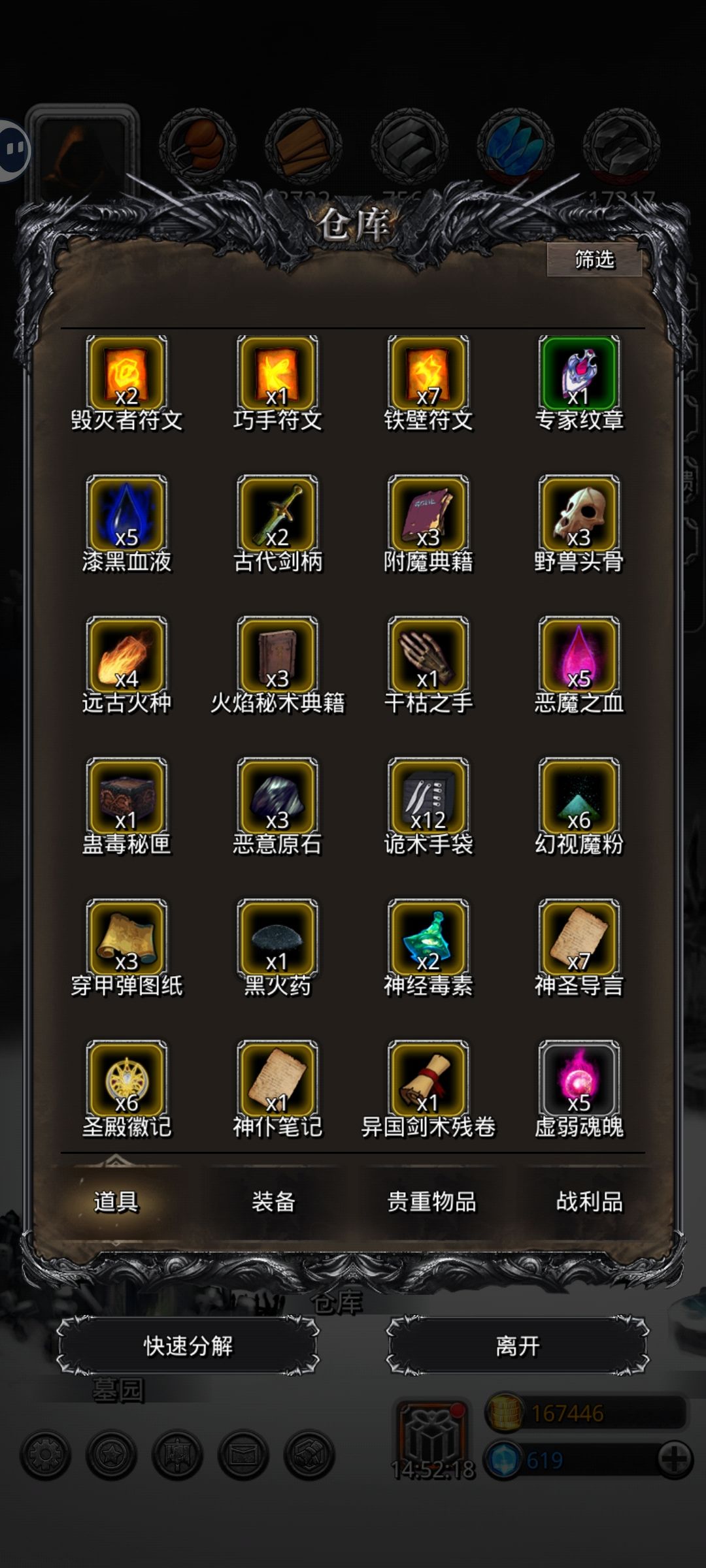Switch to the 贵重物品 tab
706x1568 pixels.
[x=431, y=1201]
